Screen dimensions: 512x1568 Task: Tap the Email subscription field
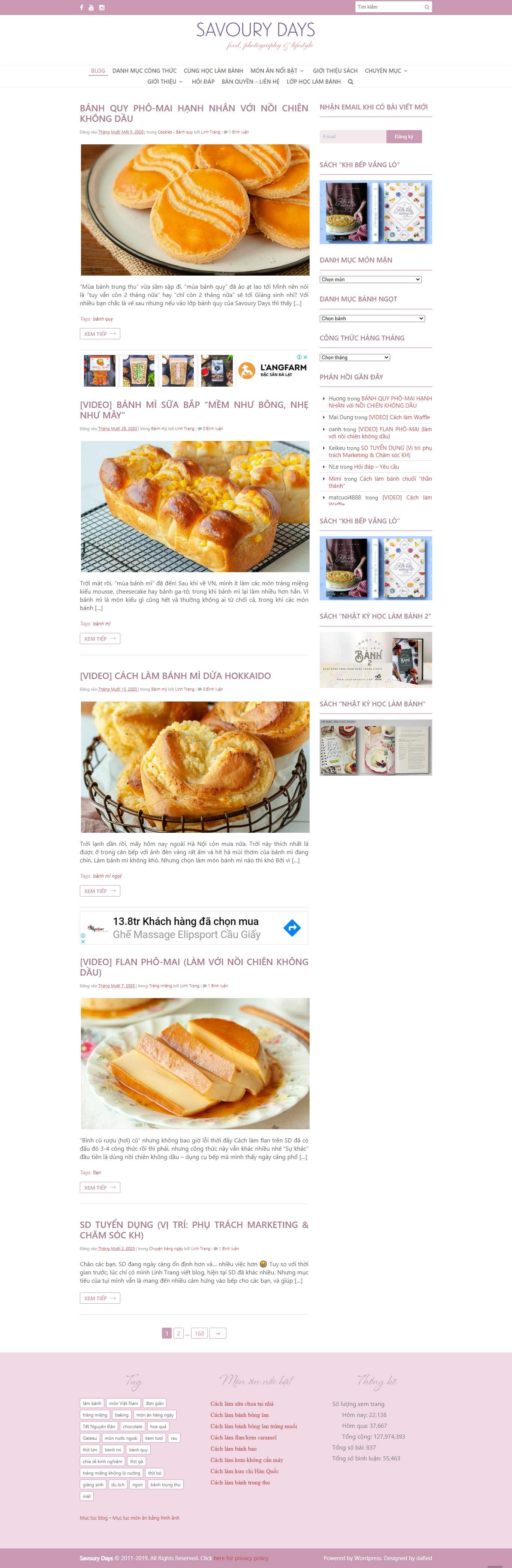pos(352,137)
